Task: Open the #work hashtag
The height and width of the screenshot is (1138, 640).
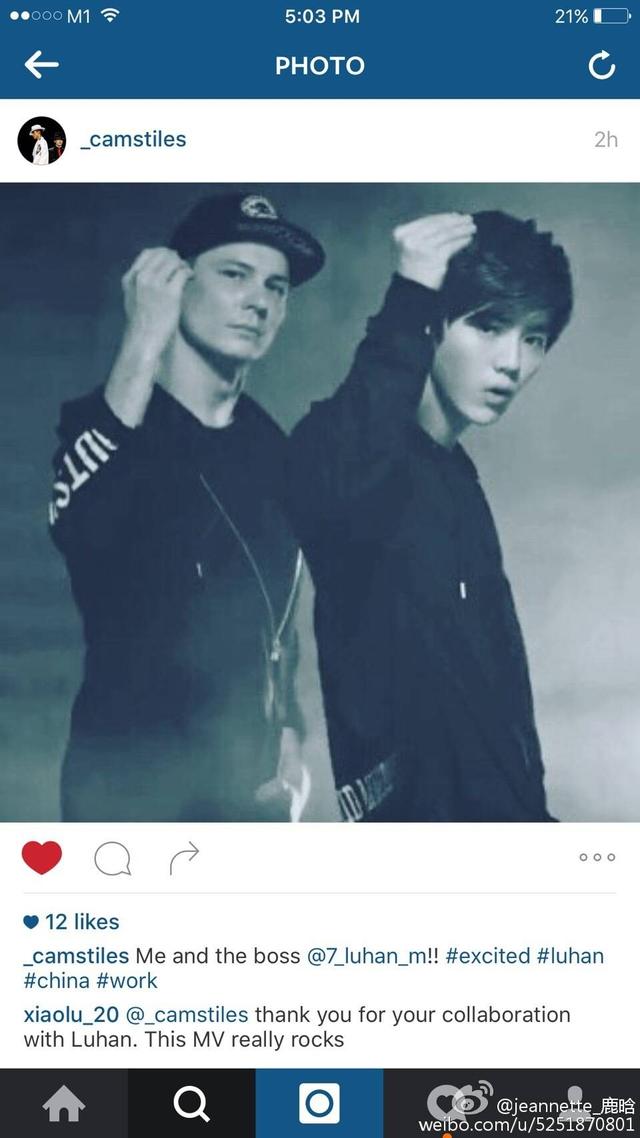Action: click(x=127, y=981)
